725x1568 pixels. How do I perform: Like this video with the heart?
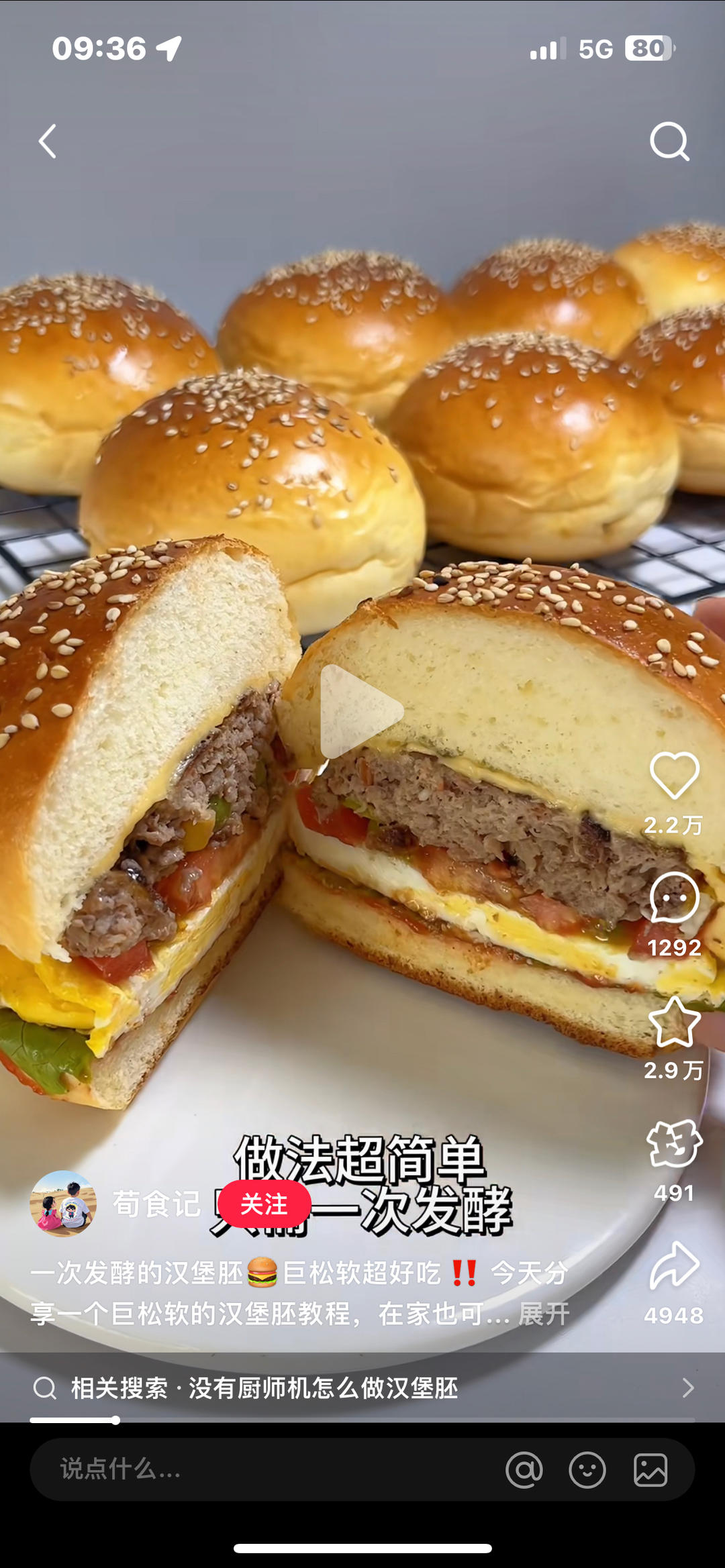674,776
